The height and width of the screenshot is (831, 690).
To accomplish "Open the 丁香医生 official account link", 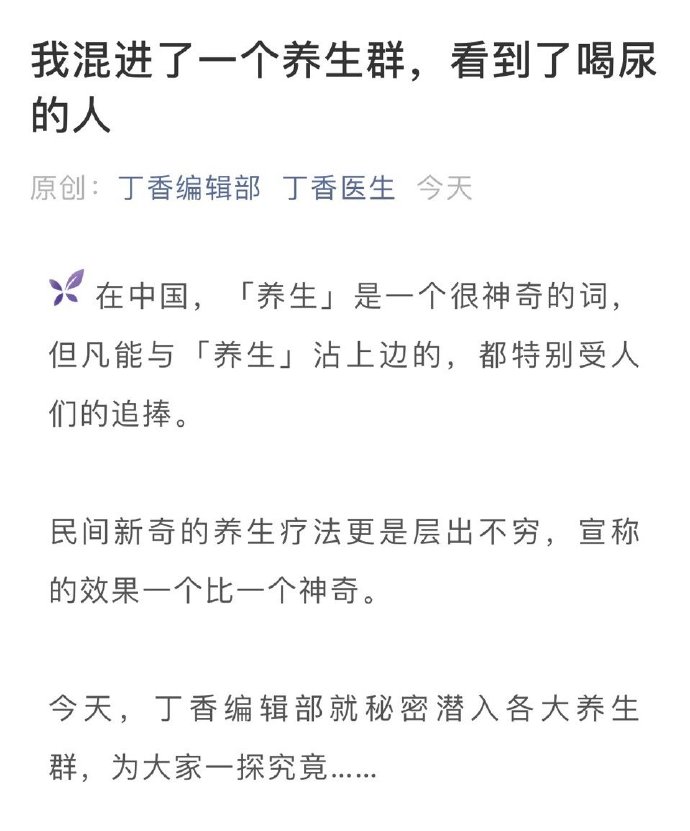I will pyautogui.click(x=339, y=188).
